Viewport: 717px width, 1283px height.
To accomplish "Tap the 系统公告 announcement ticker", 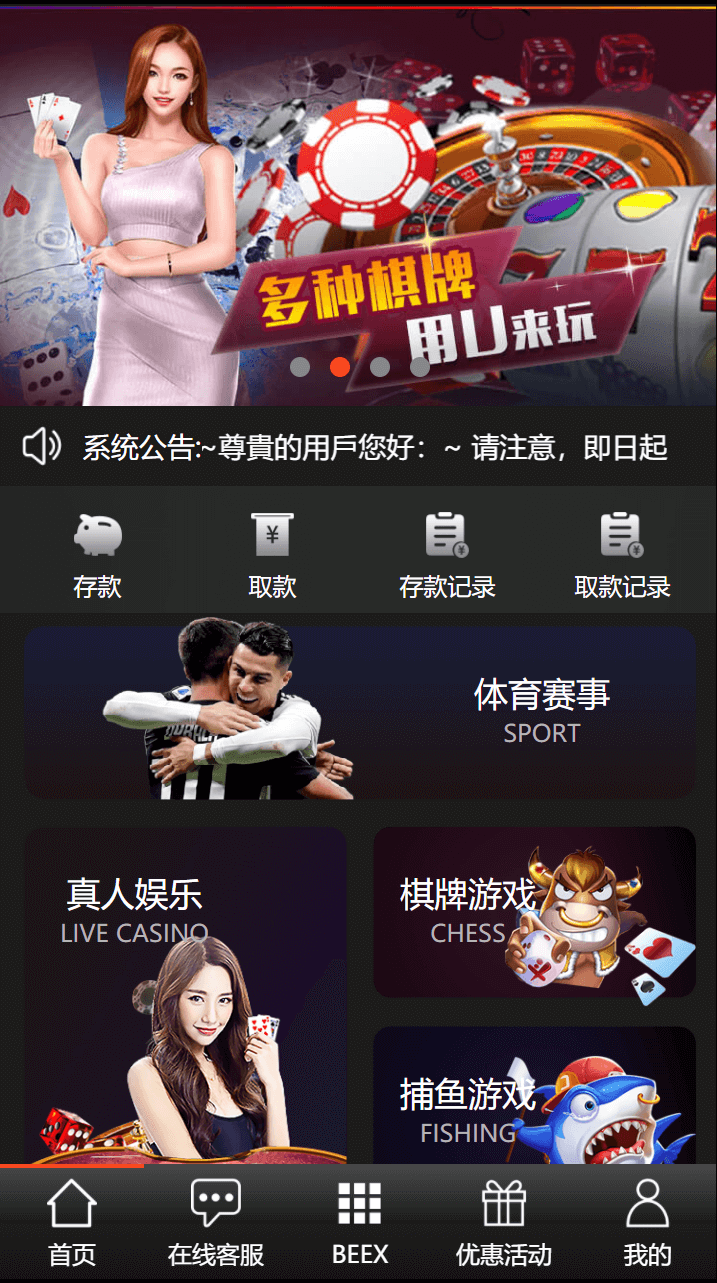I will coord(358,446).
